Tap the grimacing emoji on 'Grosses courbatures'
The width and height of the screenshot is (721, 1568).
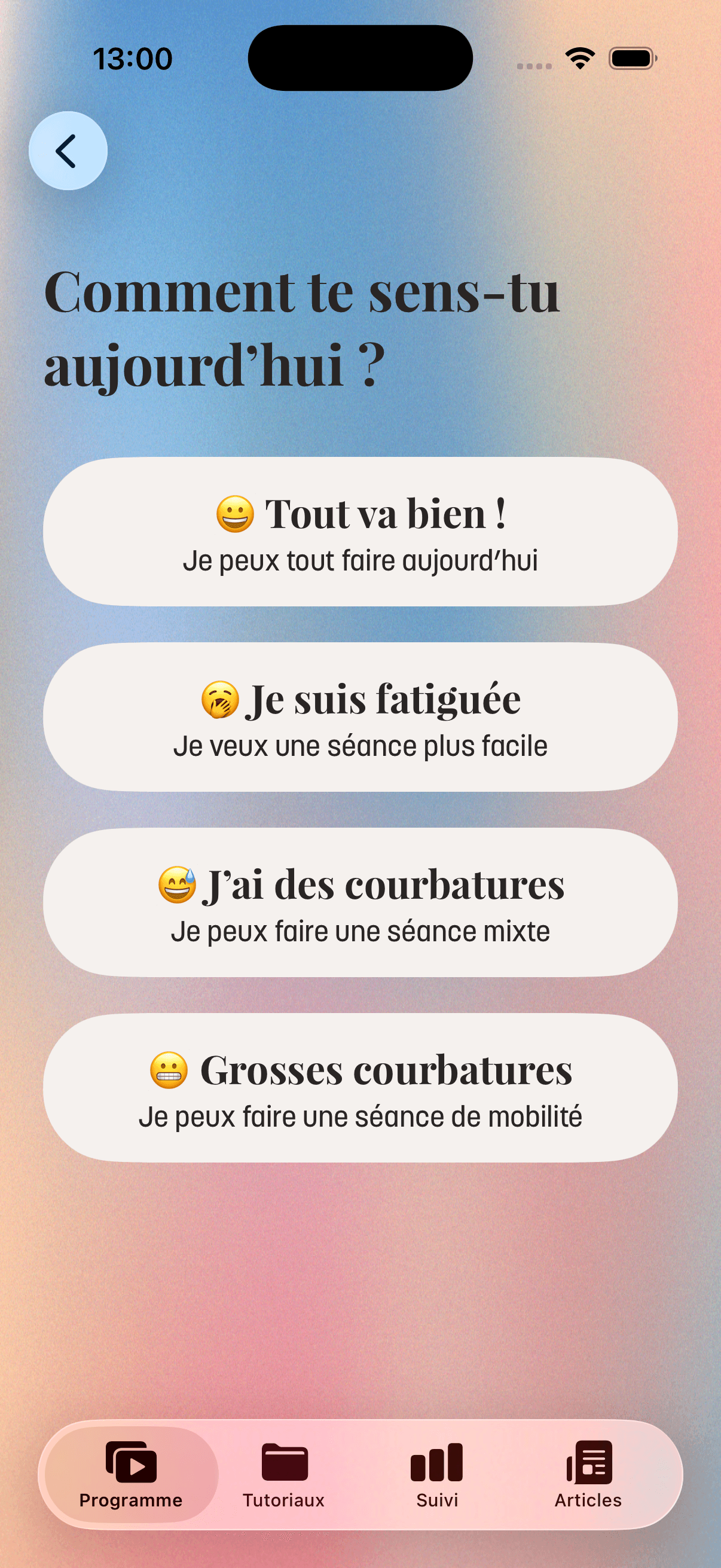[x=168, y=1071]
